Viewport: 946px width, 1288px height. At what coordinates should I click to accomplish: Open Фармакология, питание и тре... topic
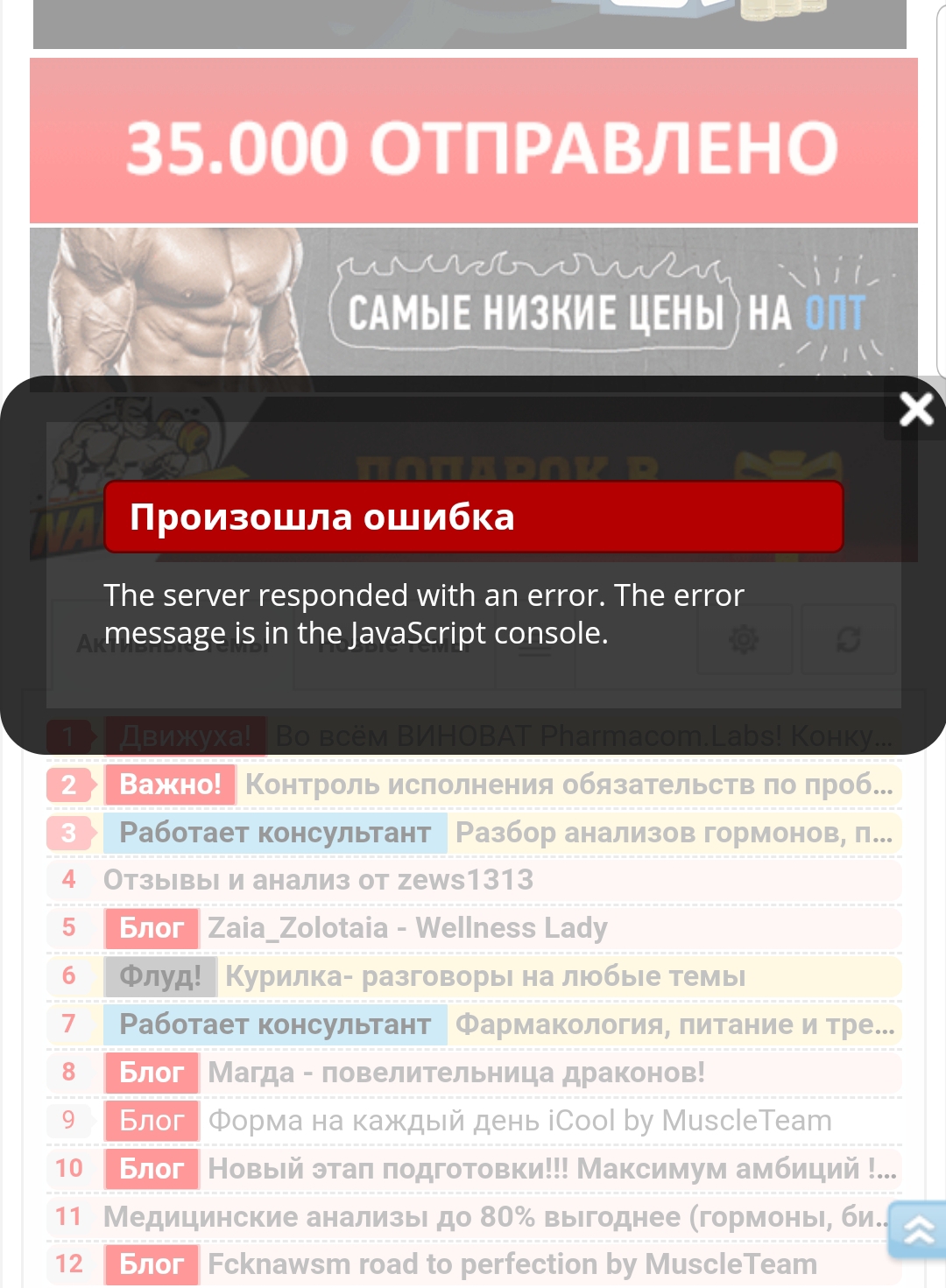[673, 1024]
